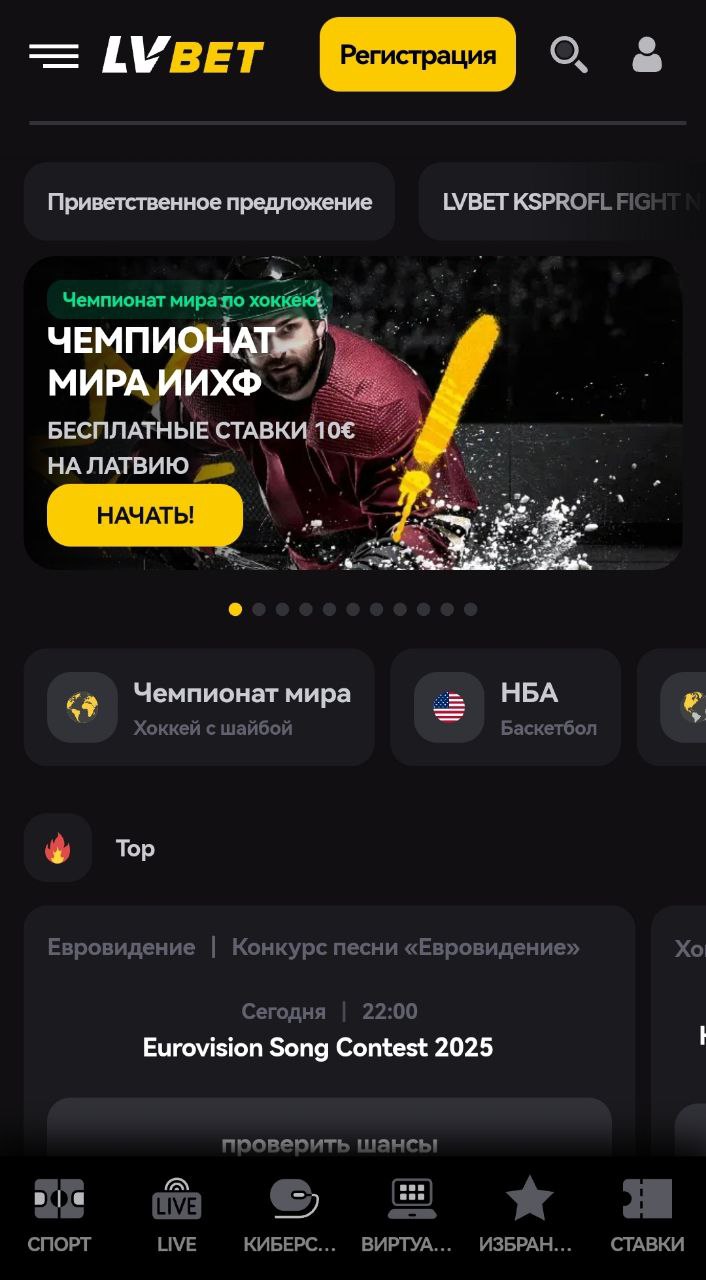The height and width of the screenshot is (1280, 706).
Task: Switch to the Ставки tab
Action: 647,1216
